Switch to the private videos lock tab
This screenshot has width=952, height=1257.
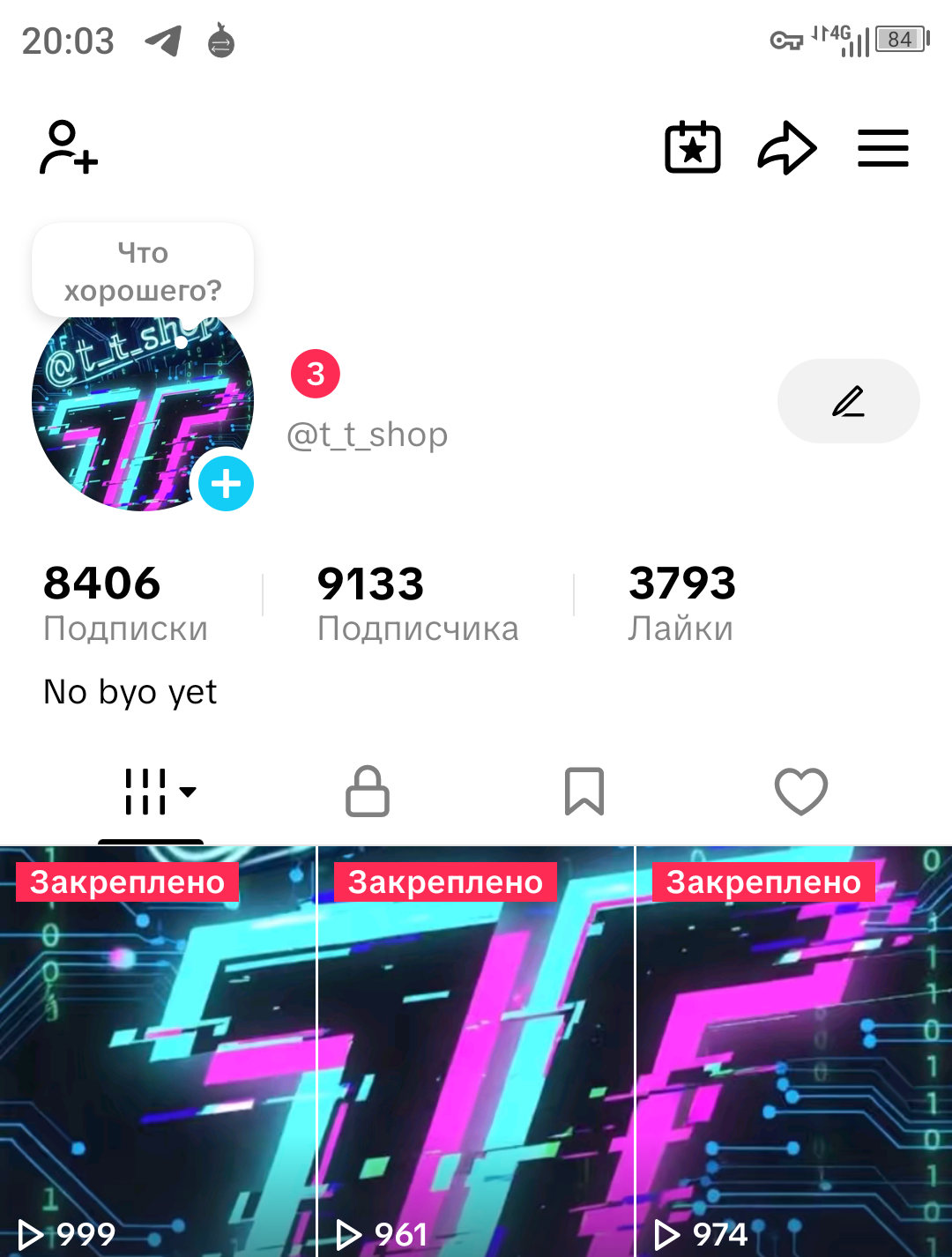[x=368, y=791]
